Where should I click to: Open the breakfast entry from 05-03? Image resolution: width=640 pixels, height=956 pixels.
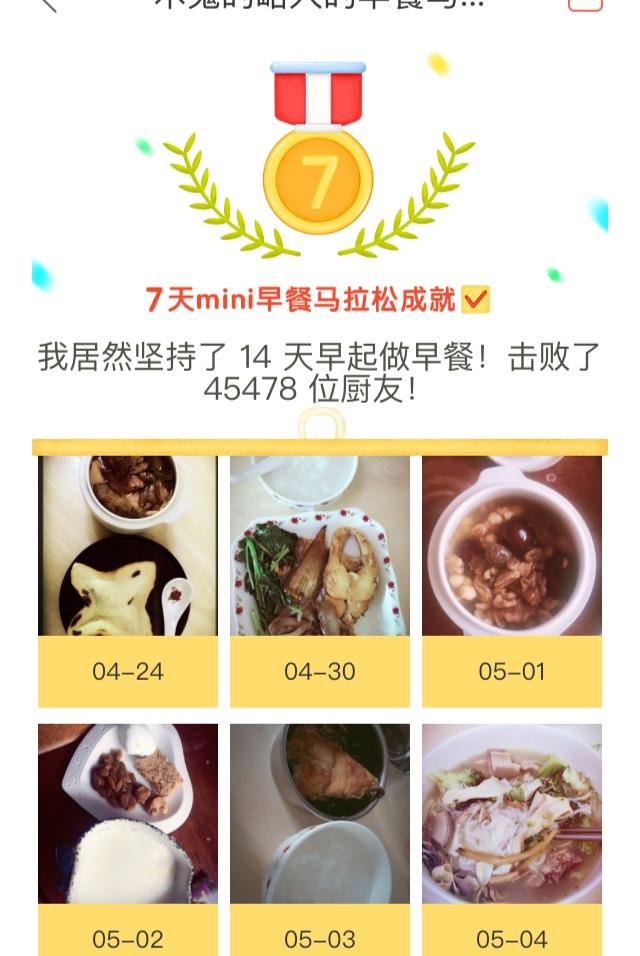tap(320, 814)
